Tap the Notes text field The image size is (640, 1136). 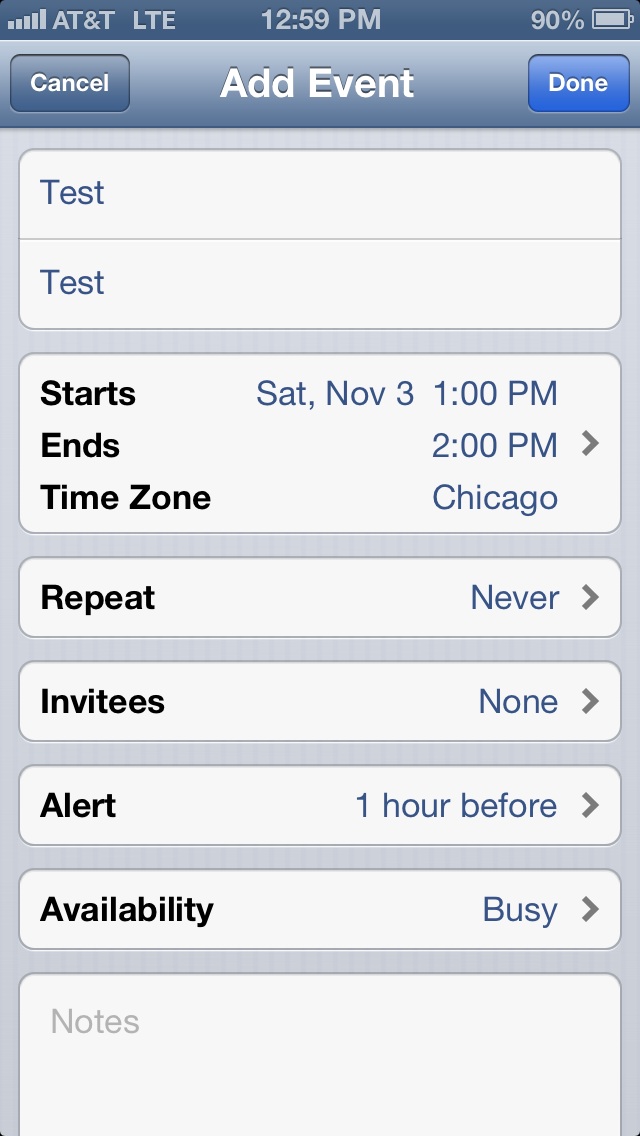320,1055
